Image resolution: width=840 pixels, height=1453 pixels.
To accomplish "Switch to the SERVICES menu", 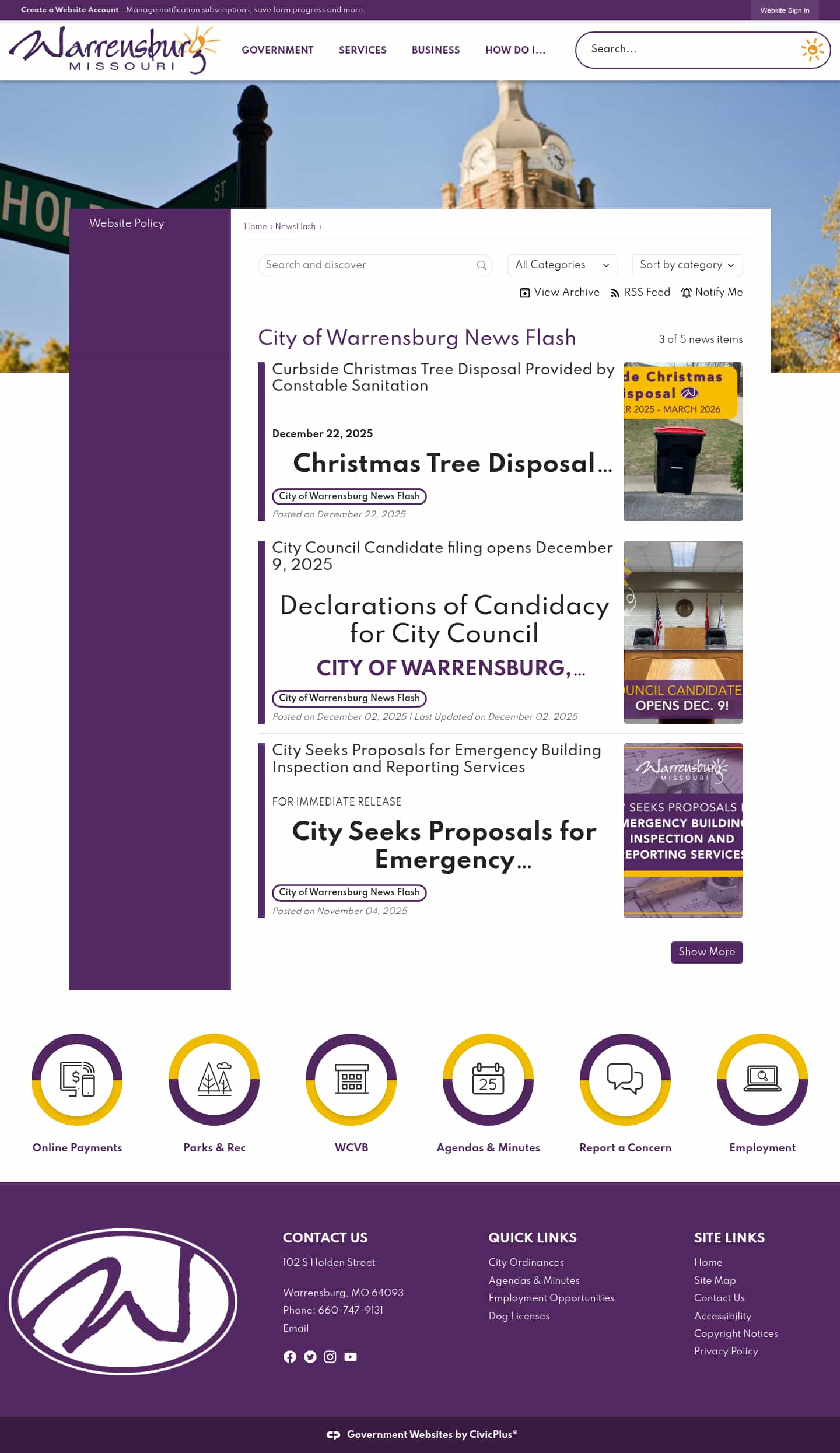I will tap(362, 50).
